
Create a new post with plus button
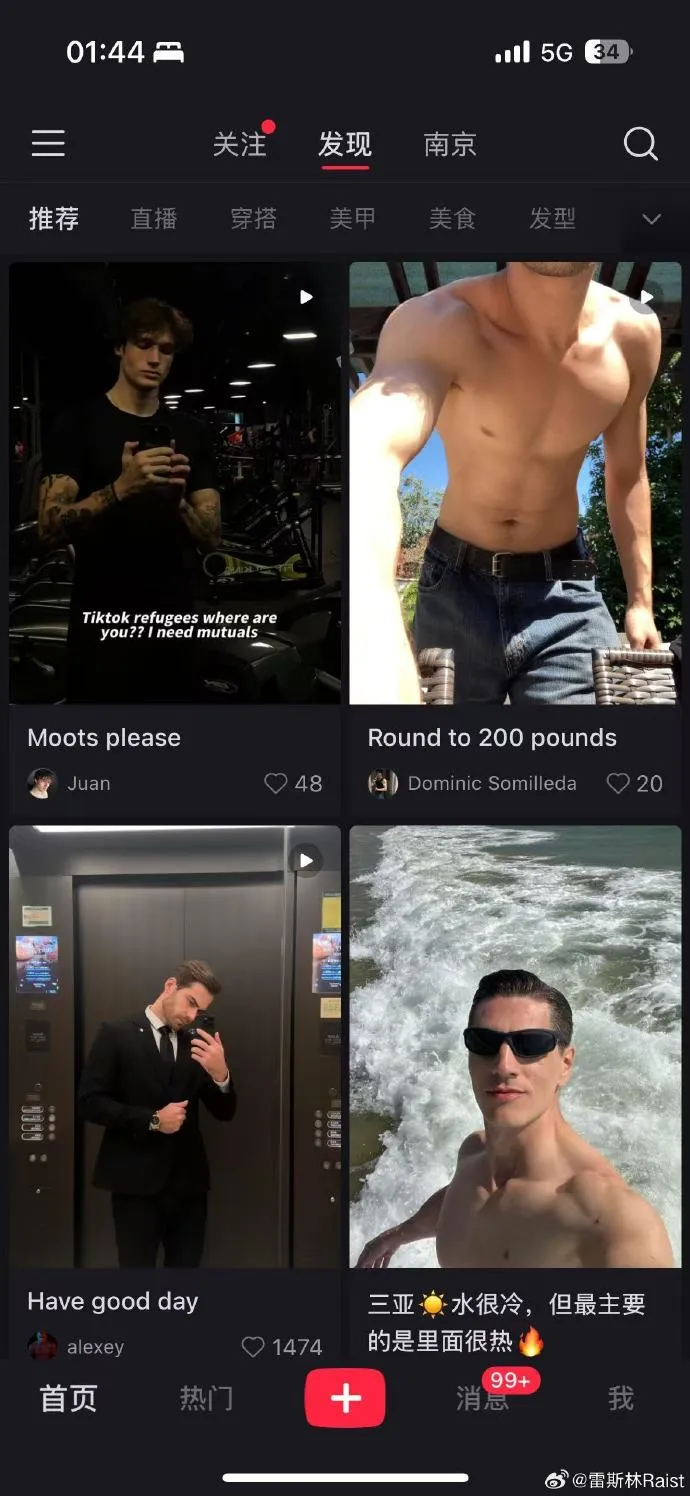point(345,1397)
